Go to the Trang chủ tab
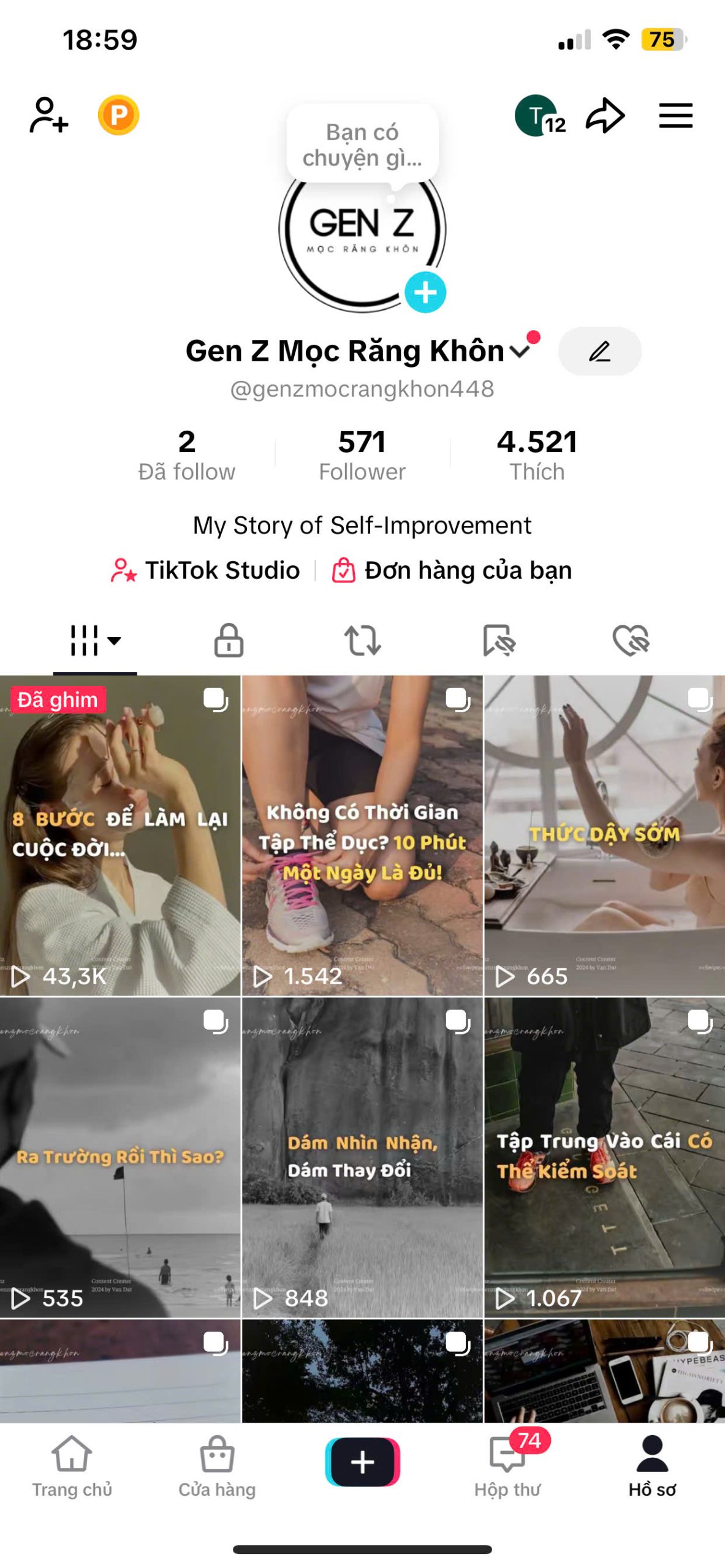Screen dimensions: 725x1568 coord(72,1465)
